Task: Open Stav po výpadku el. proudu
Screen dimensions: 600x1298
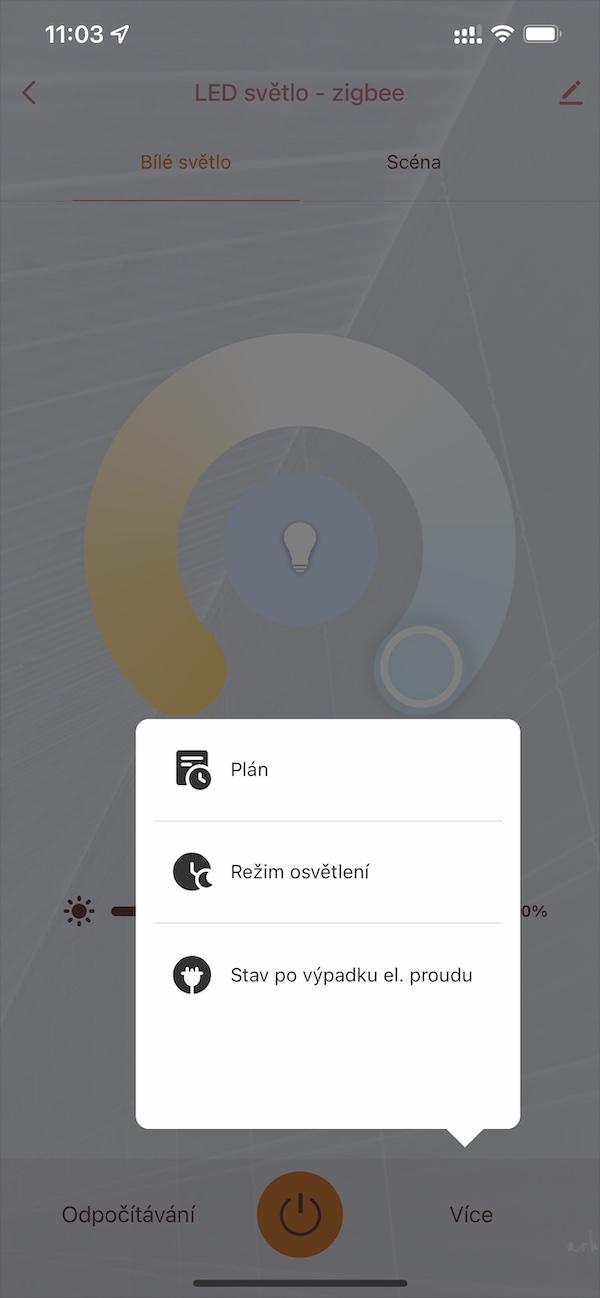Action: tap(328, 974)
